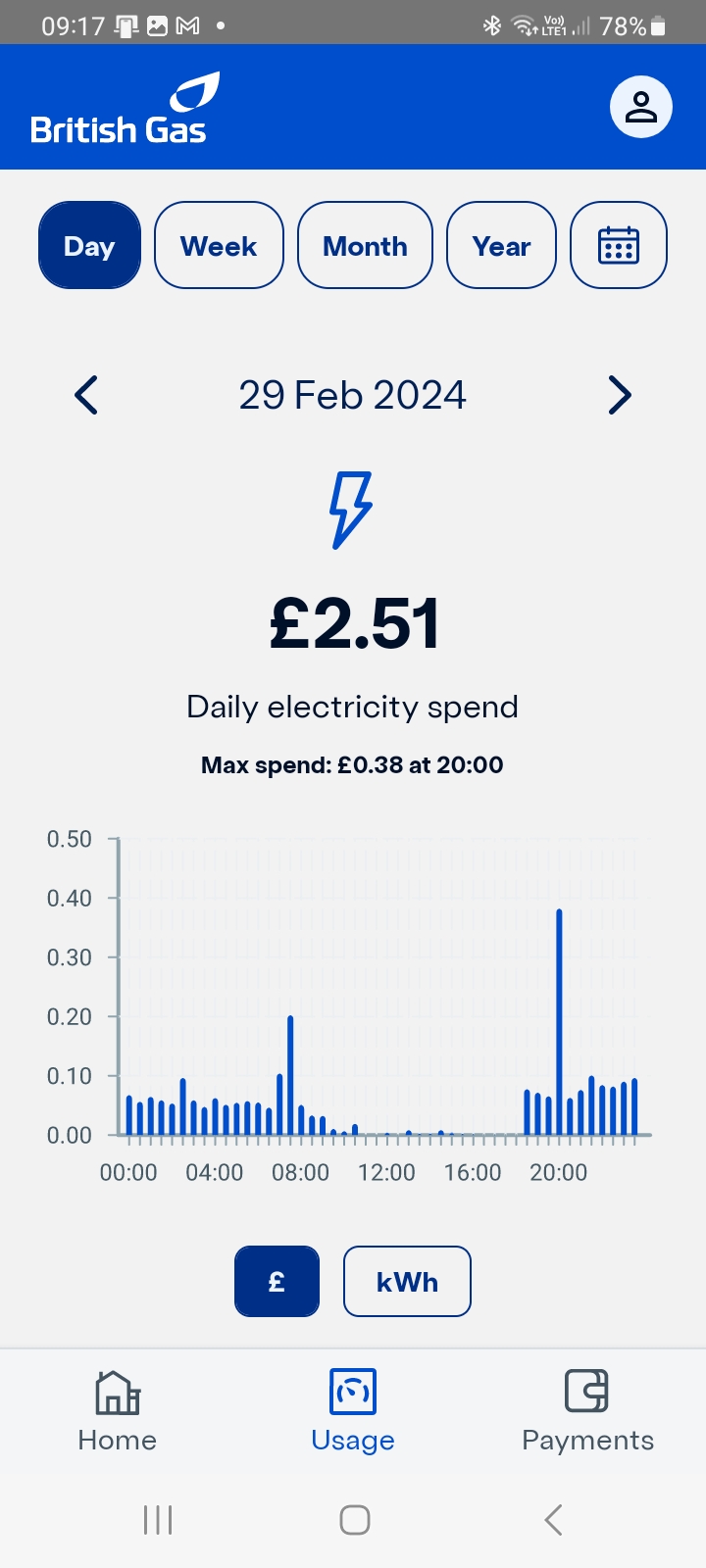This screenshot has height=1568, width=706.
Task: Open the Payments tab
Action: [x=587, y=1411]
